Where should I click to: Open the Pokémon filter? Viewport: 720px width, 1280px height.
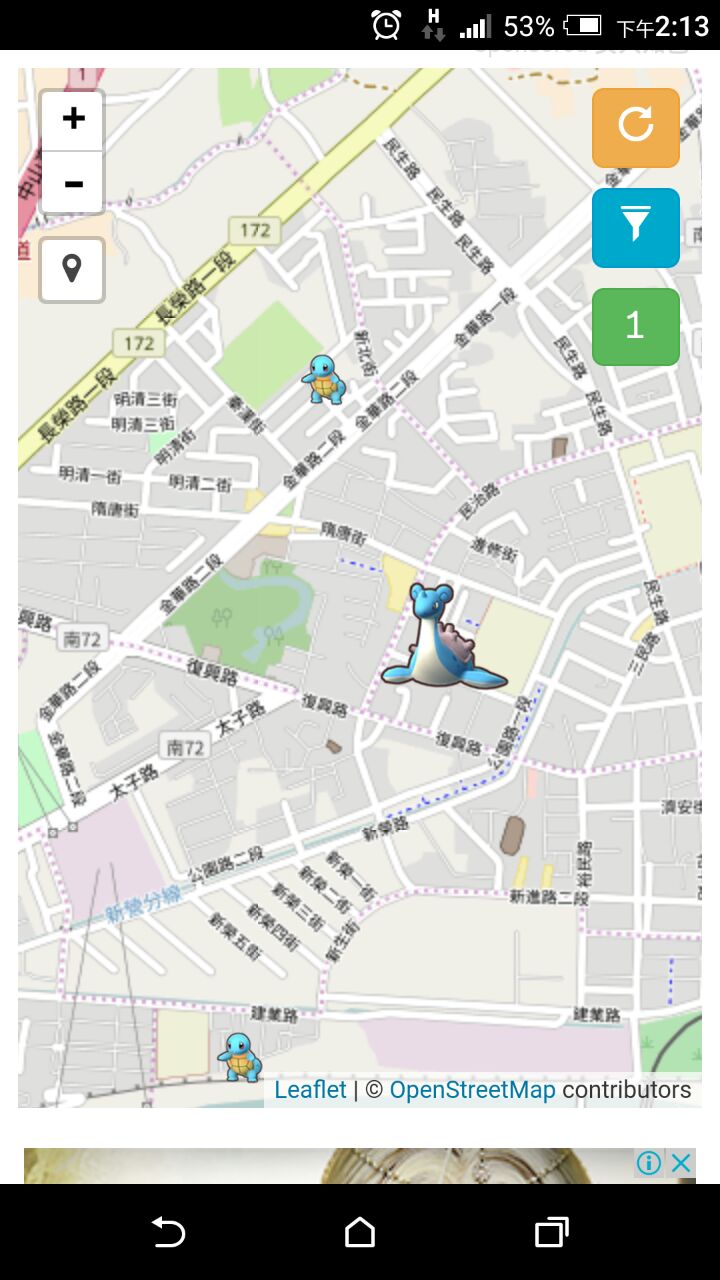[x=635, y=227]
